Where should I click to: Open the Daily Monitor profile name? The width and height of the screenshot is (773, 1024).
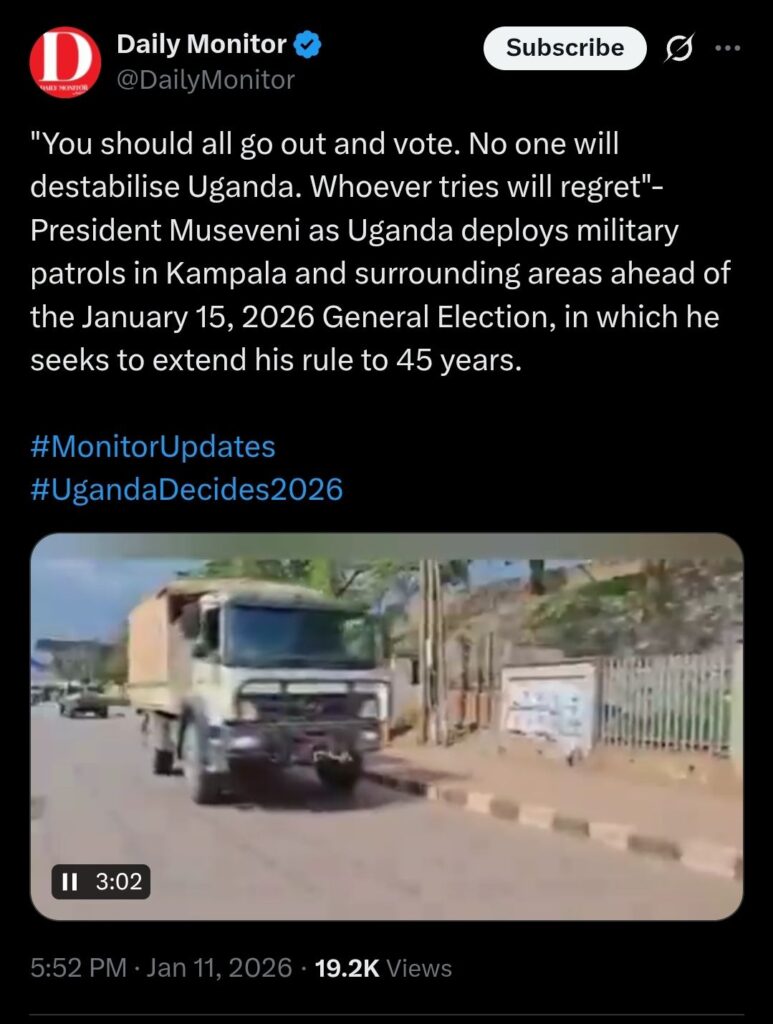pyautogui.click(x=202, y=44)
